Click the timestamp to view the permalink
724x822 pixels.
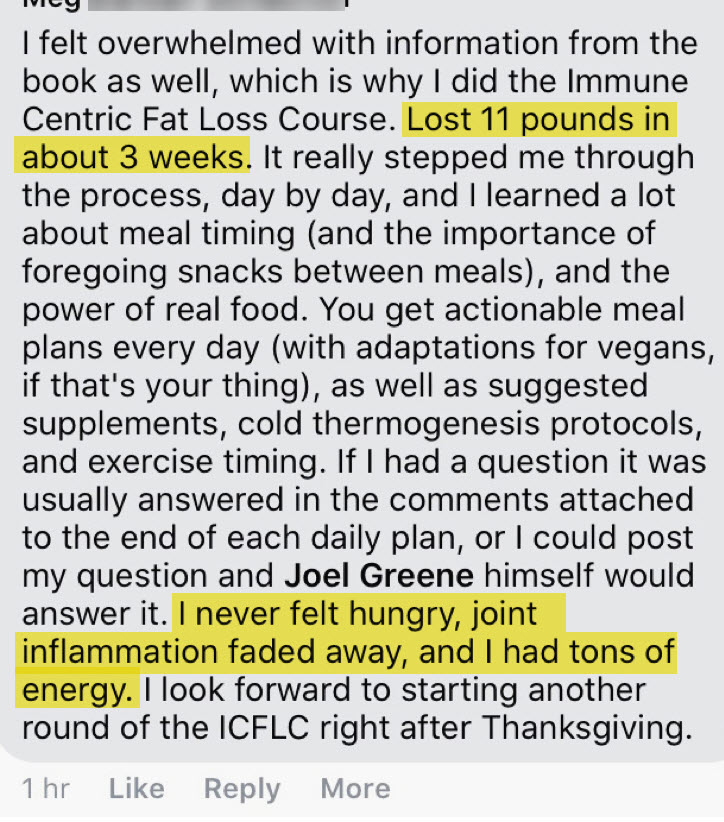pyautogui.click(x=46, y=789)
